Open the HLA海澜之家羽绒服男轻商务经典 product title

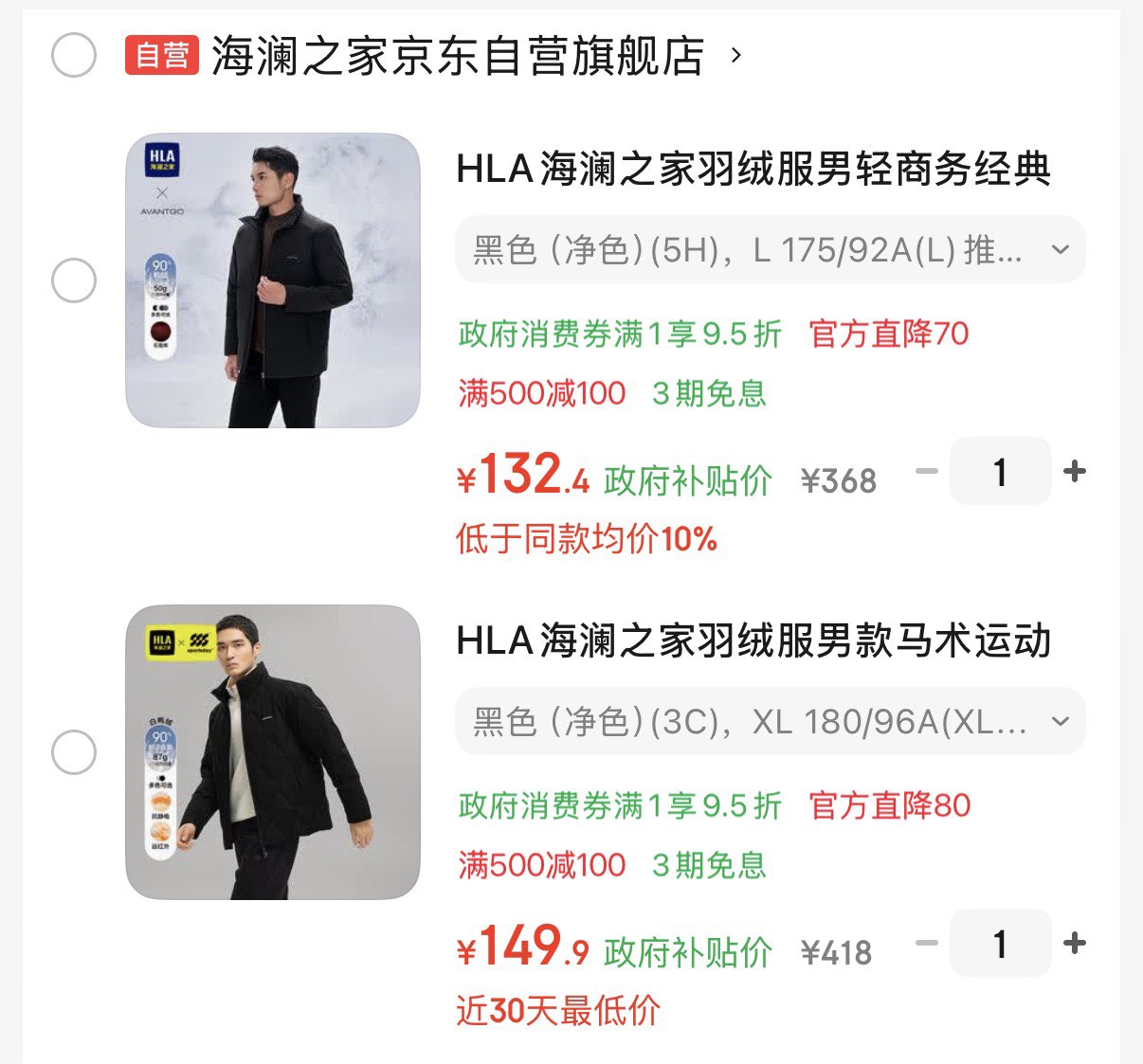753,170
